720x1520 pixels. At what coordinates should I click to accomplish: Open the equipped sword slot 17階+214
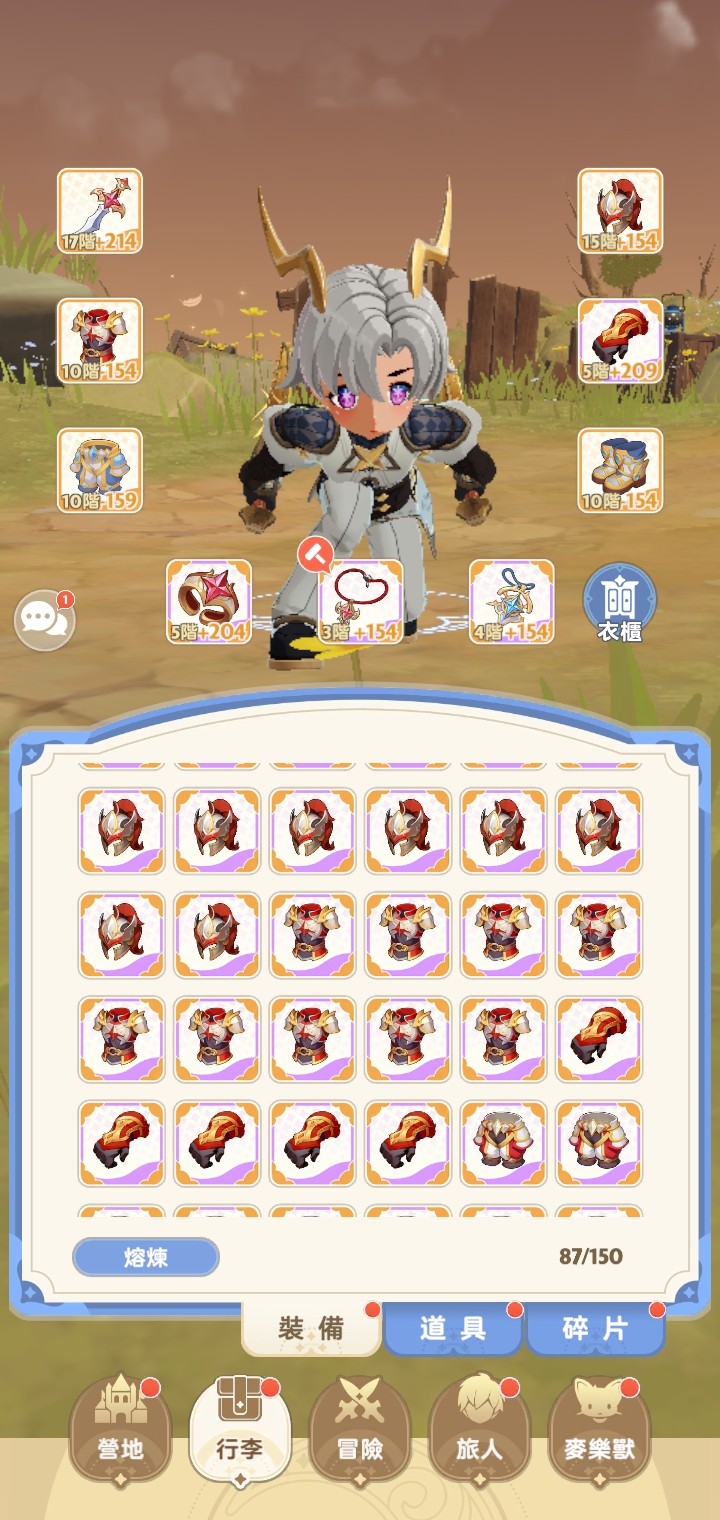pos(99,210)
